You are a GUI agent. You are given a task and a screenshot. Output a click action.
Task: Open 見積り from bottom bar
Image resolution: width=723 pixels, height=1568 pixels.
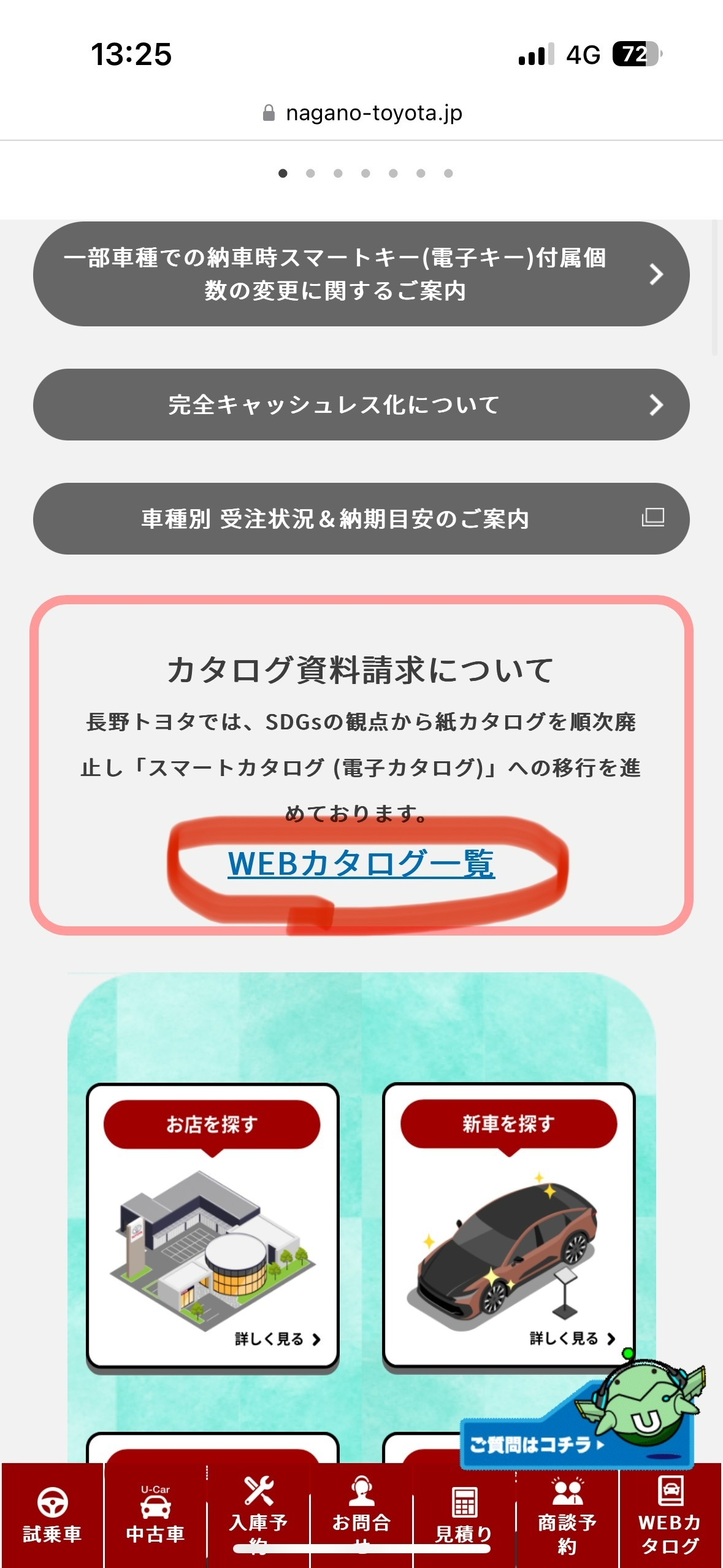click(464, 1515)
